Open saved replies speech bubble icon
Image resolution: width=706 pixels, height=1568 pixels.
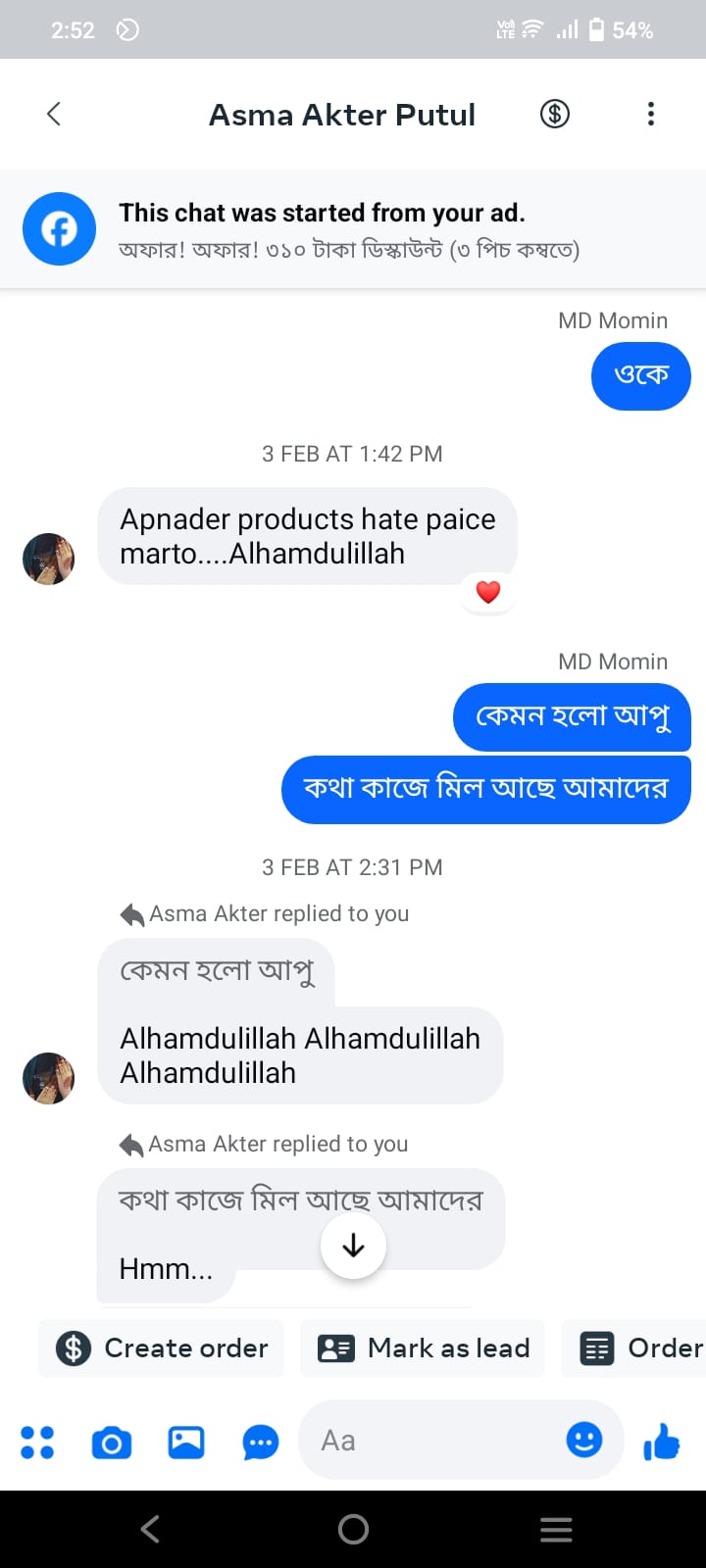pos(261,1442)
